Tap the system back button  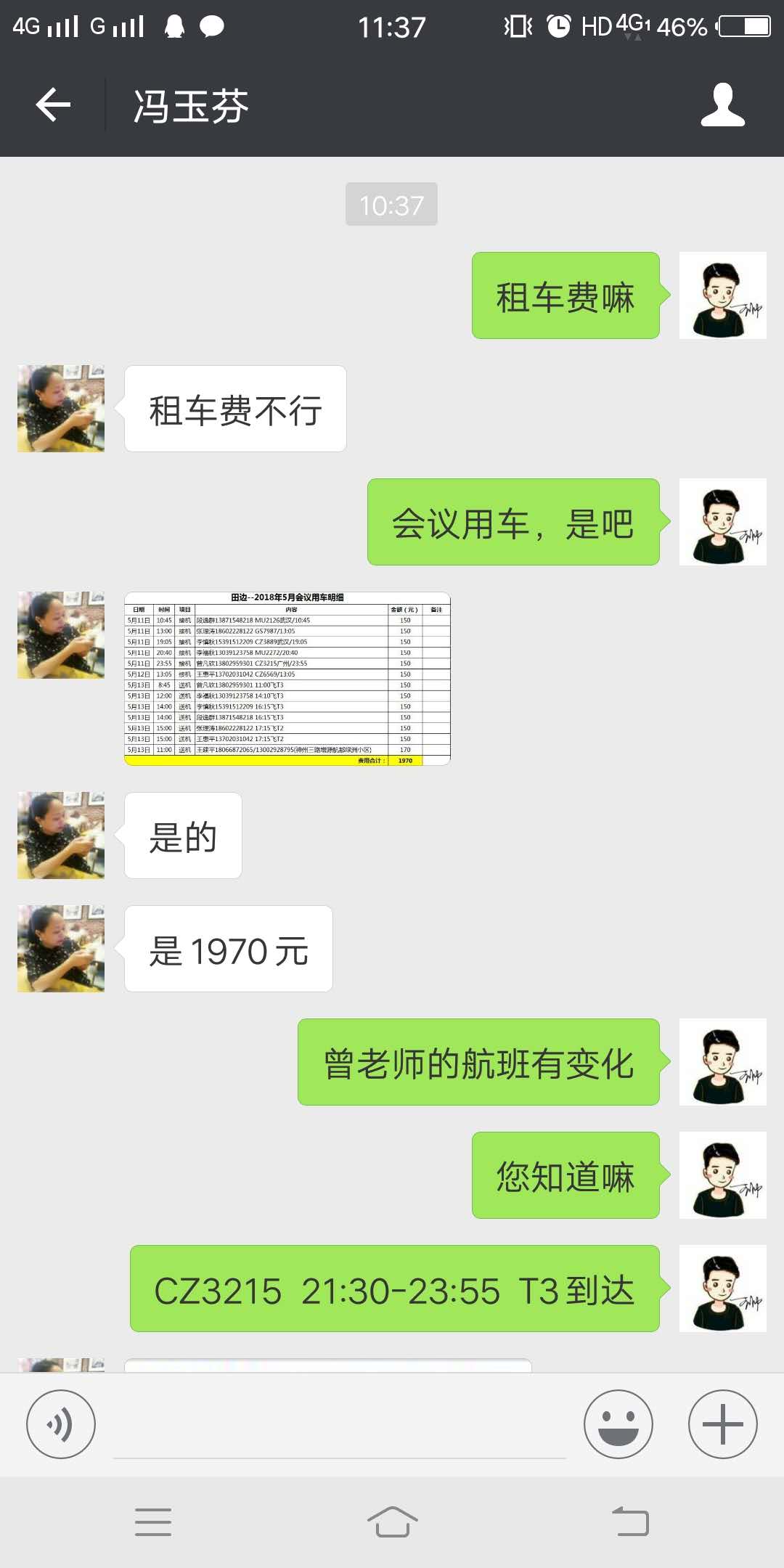[x=630, y=1522]
